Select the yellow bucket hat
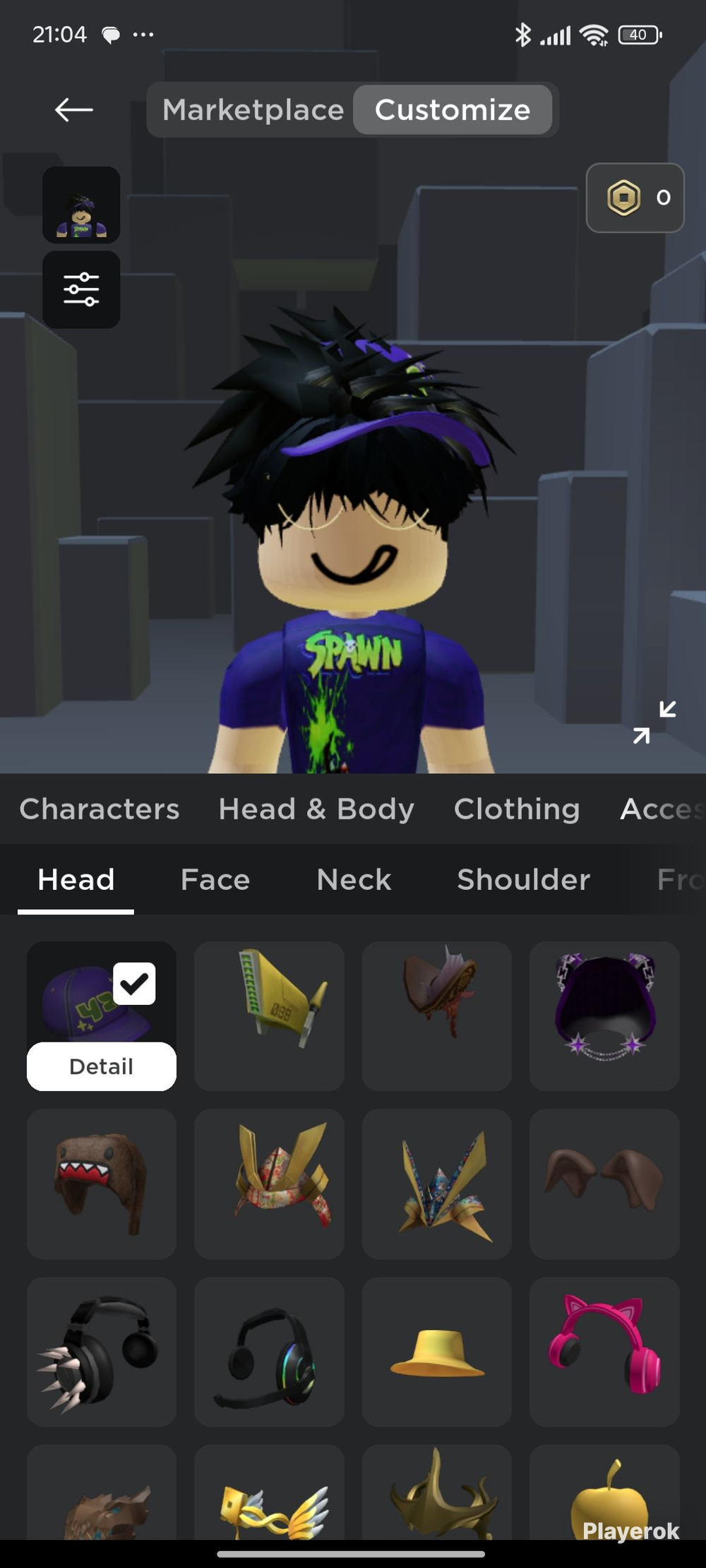 point(437,1351)
